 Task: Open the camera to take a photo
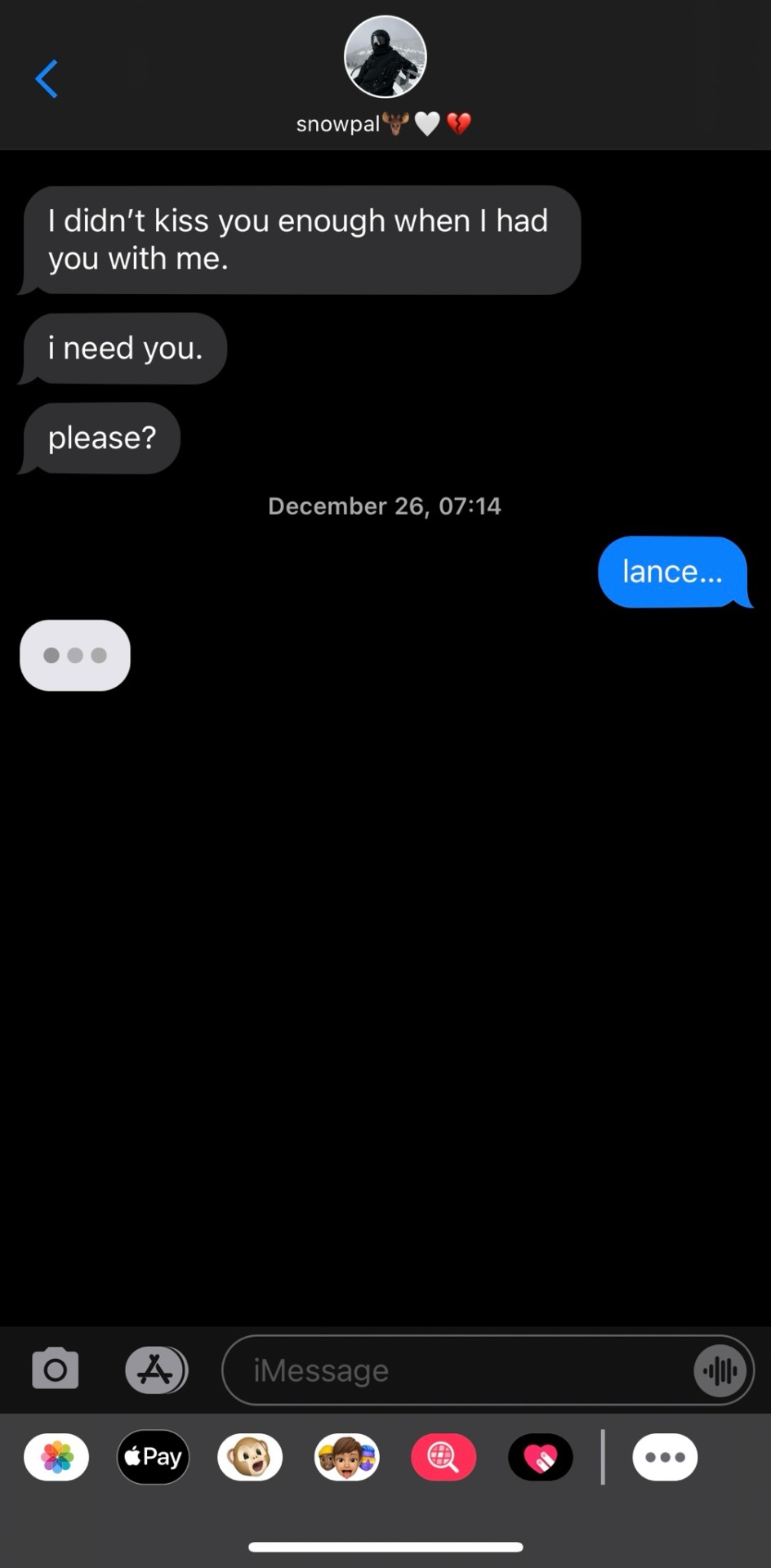tap(56, 1370)
